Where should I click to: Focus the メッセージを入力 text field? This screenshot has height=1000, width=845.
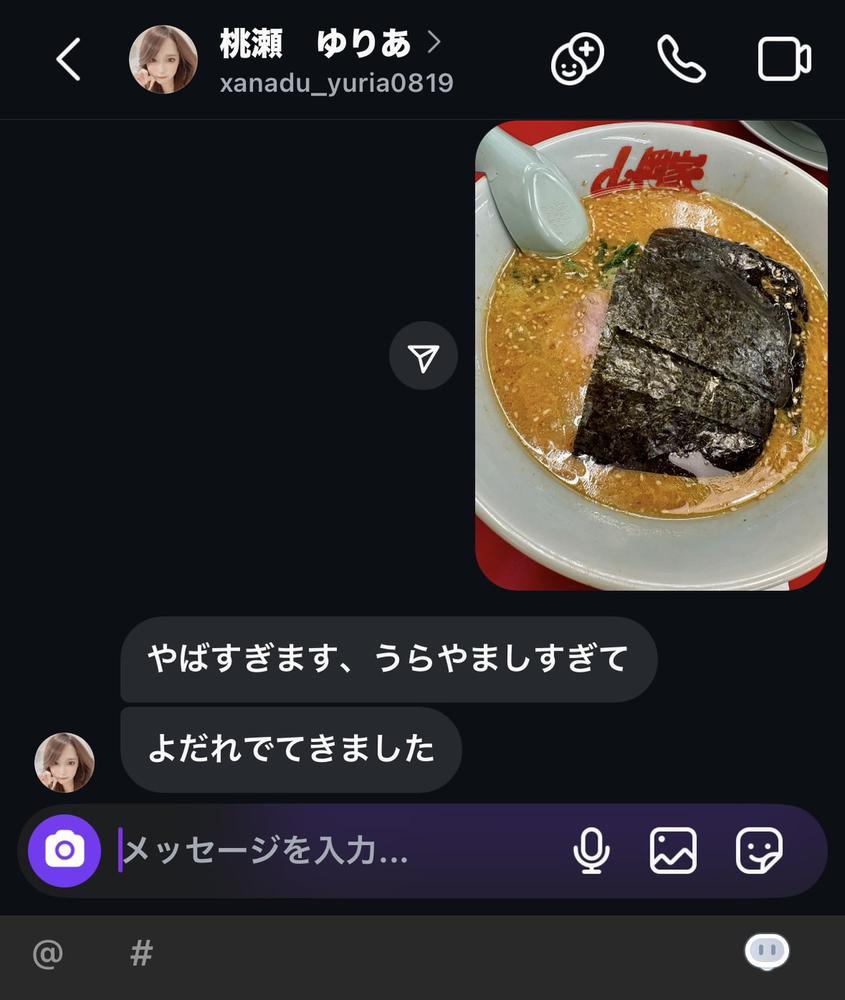pyautogui.click(x=330, y=852)
